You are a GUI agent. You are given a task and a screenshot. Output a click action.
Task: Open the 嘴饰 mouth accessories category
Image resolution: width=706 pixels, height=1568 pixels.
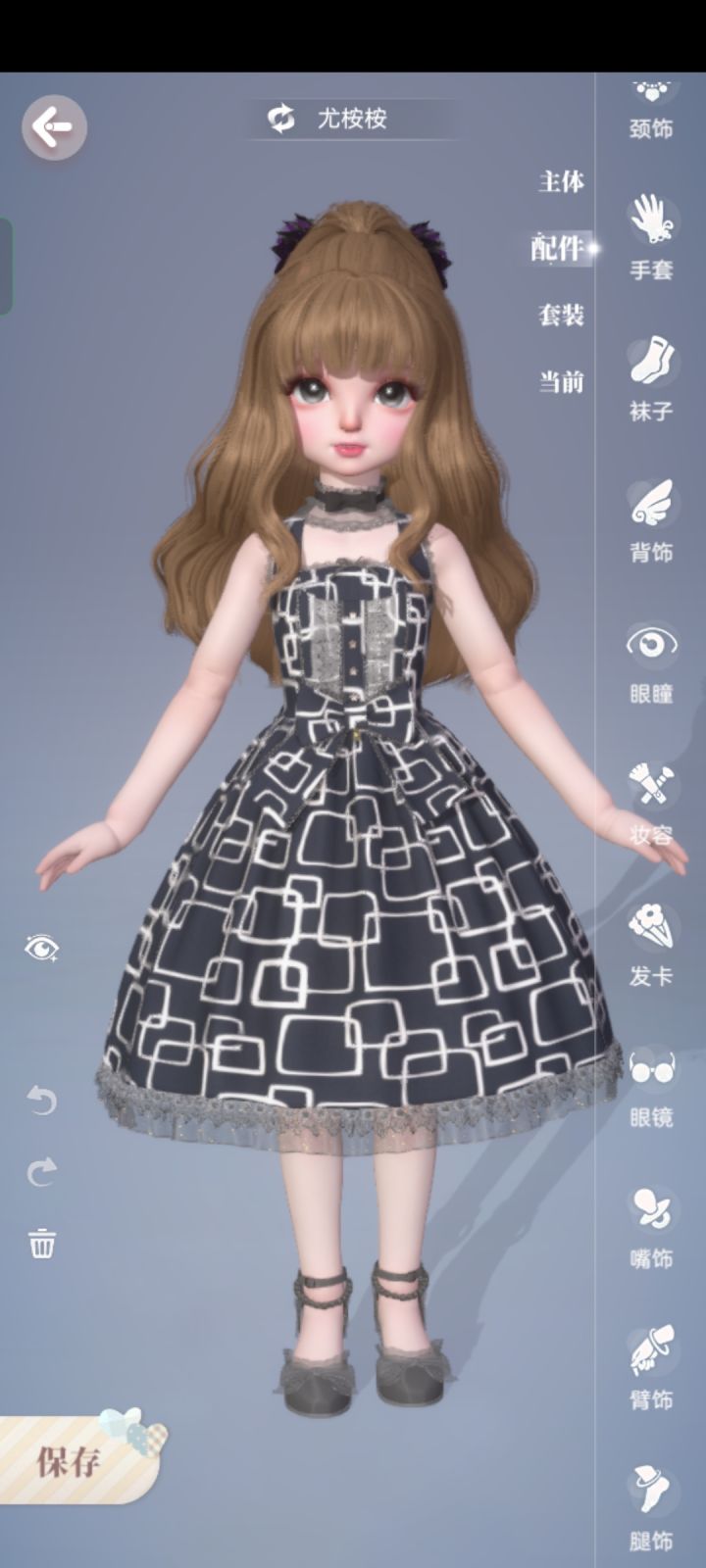(650, 1225)
